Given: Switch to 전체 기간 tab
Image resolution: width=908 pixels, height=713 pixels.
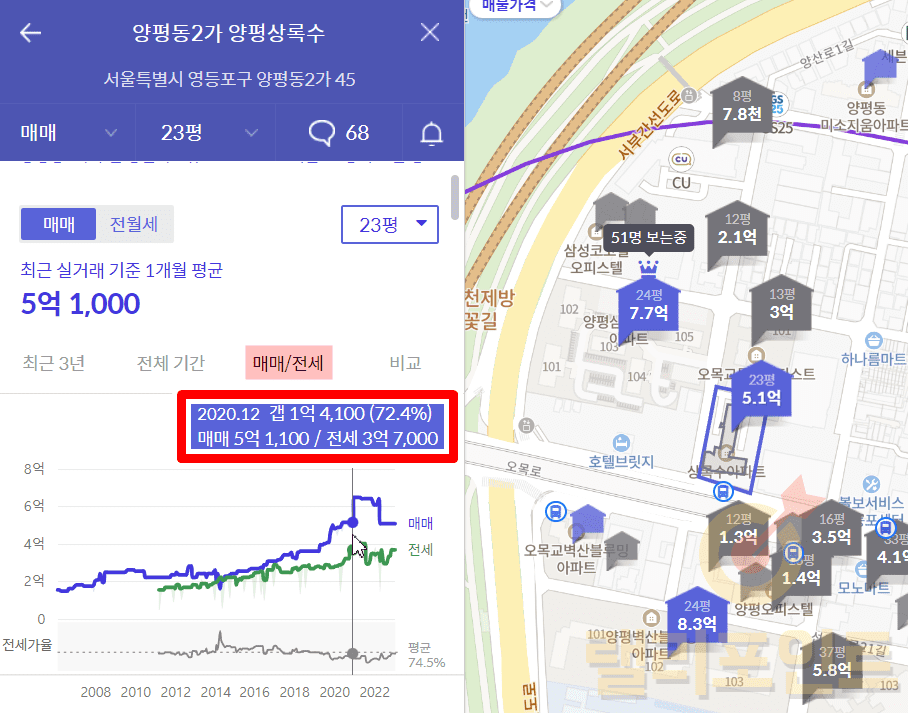Looking at the screenshot, I should pos(171,363).
